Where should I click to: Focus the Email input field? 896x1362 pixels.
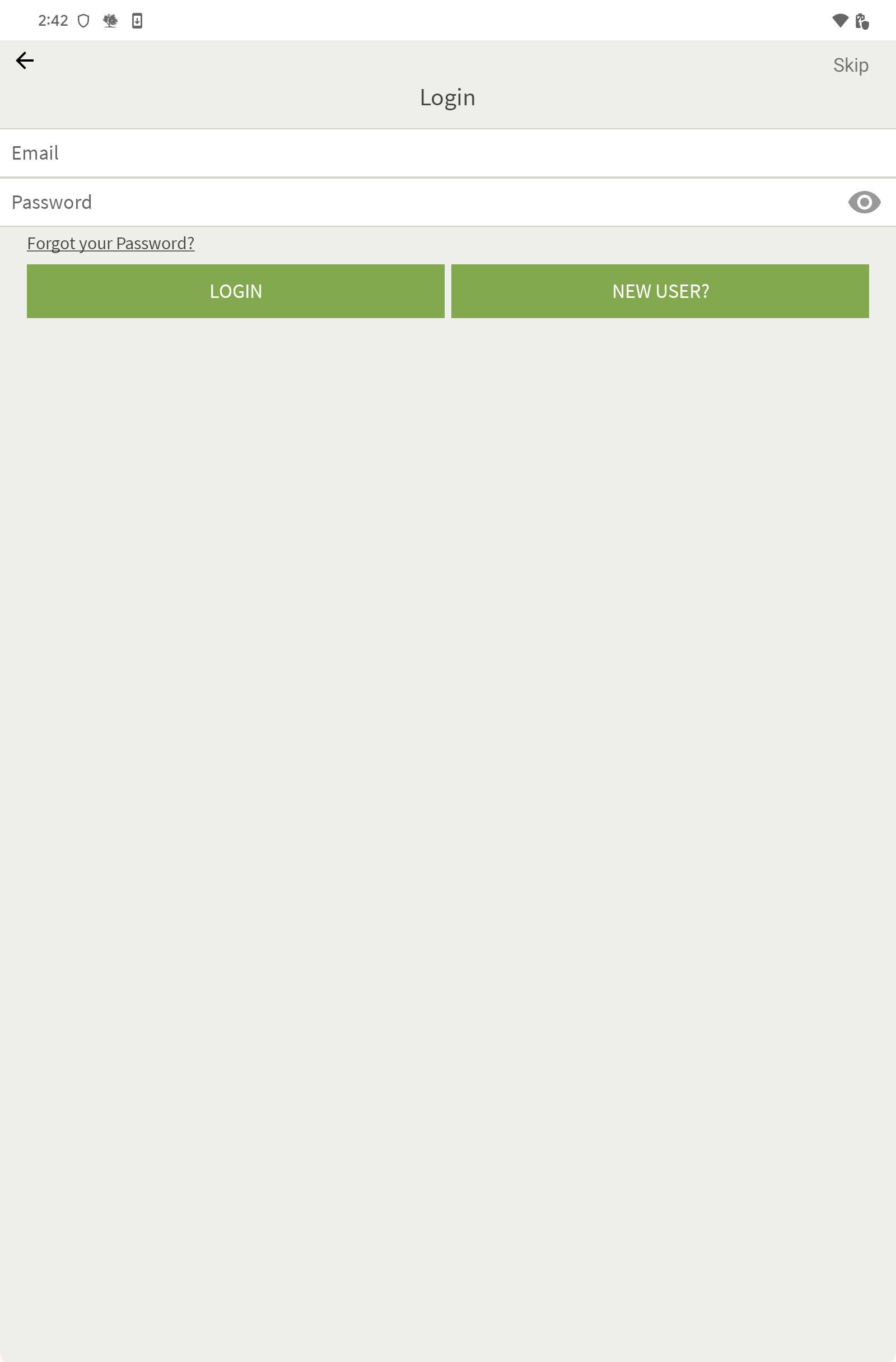pyautogui.click(x=400, y=153)
